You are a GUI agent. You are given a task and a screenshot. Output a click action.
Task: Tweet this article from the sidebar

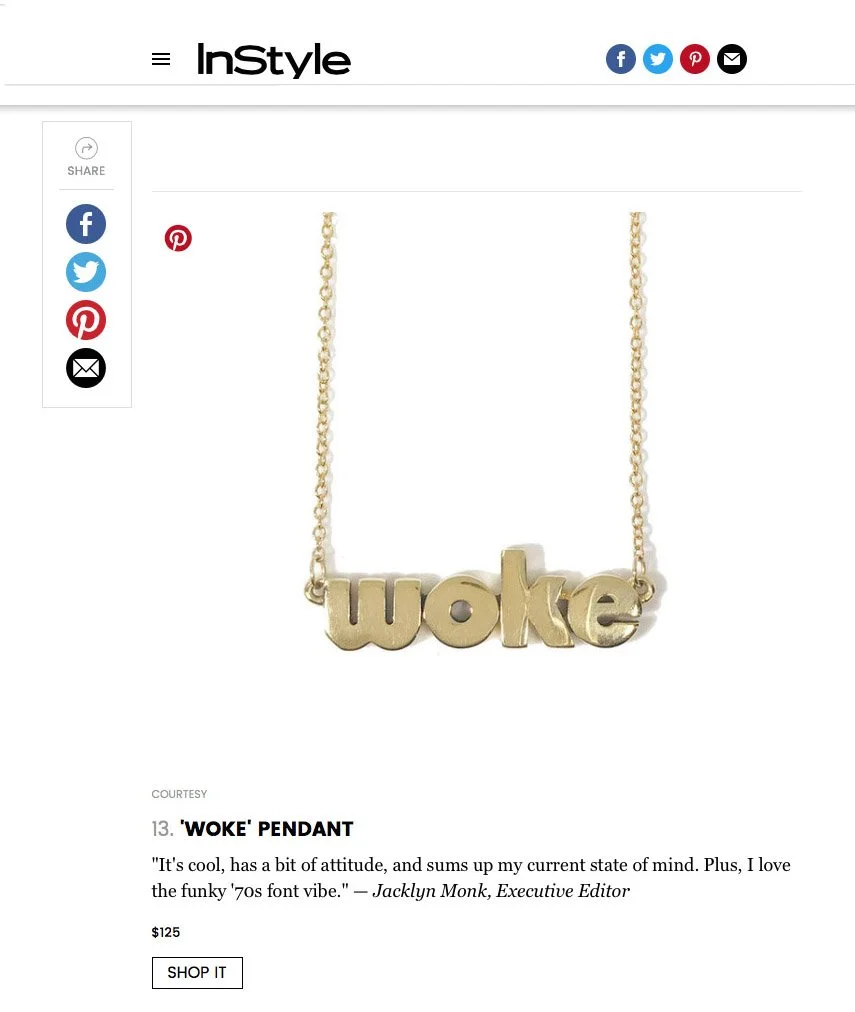click(86, 272)
